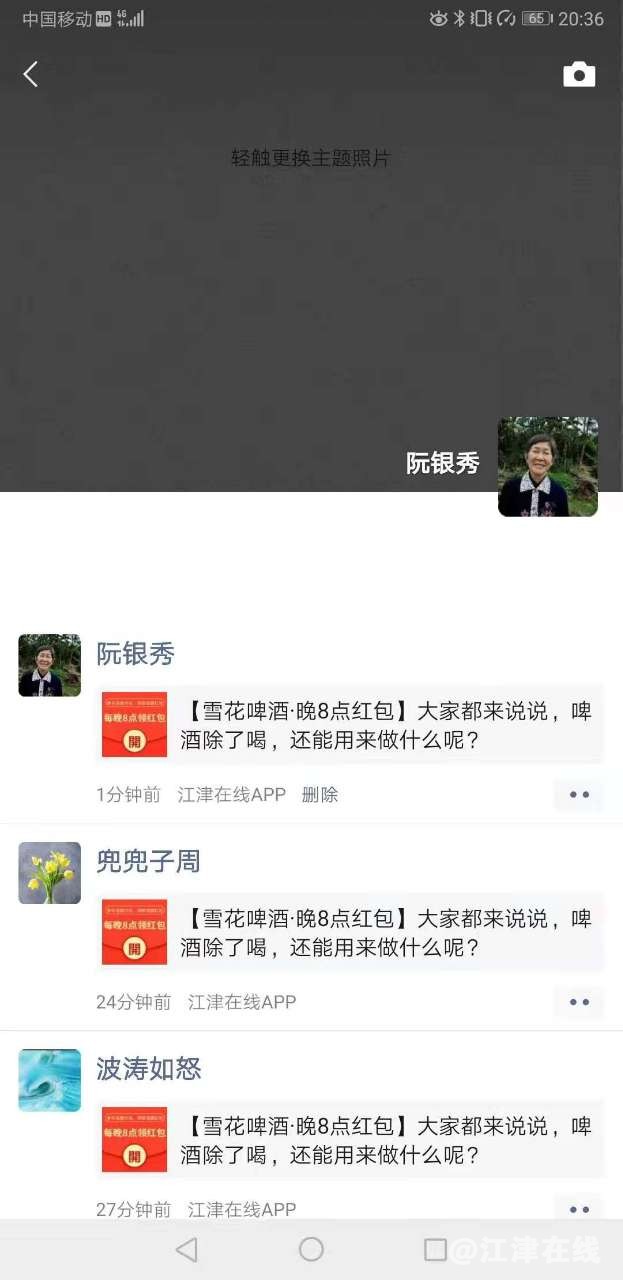Open 波涛如怒's wave avatar
The height and width of the screenshot is (1280, 623).
pos(49,1080)
